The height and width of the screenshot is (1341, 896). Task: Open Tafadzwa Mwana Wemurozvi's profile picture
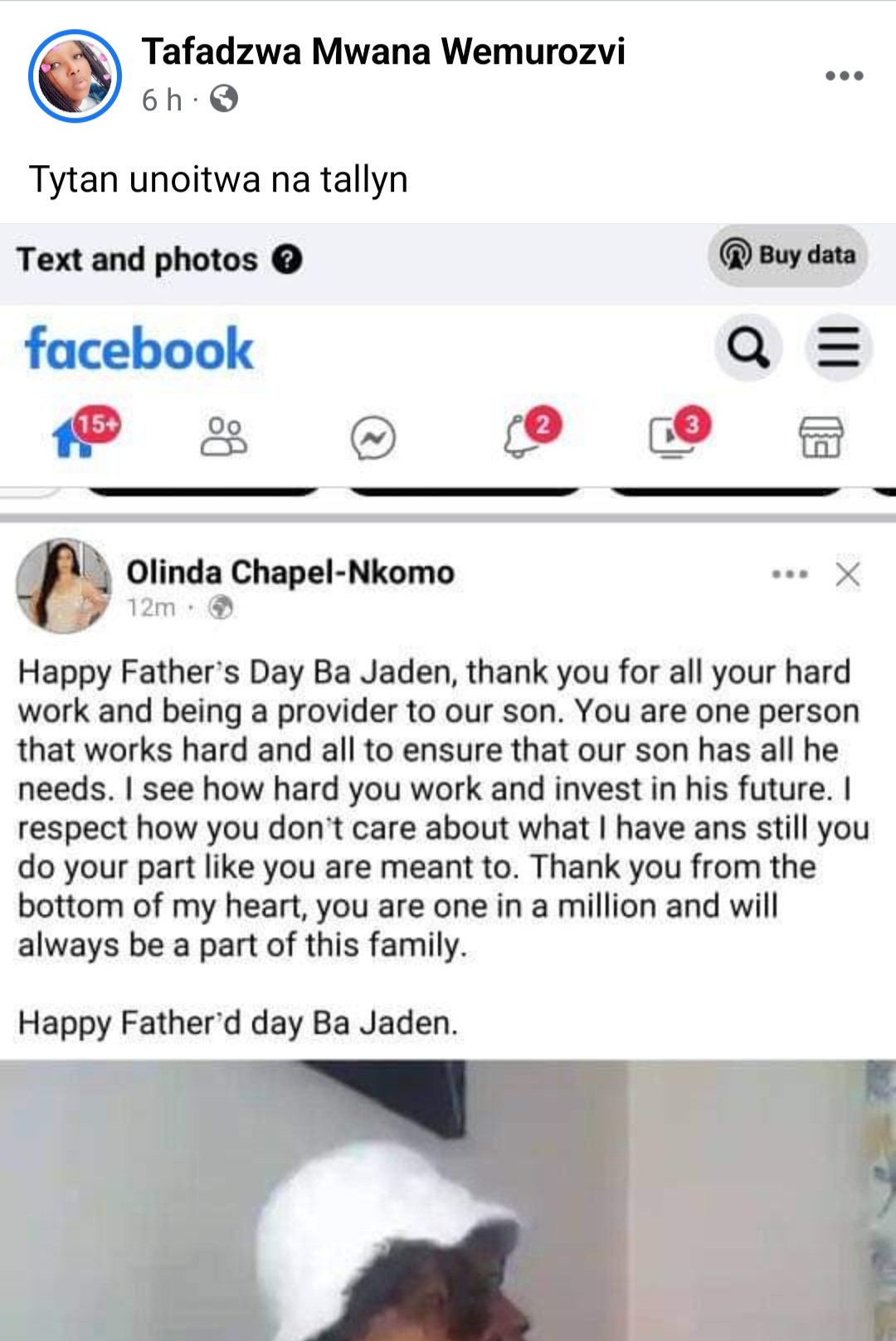click(x=75, y=76)
